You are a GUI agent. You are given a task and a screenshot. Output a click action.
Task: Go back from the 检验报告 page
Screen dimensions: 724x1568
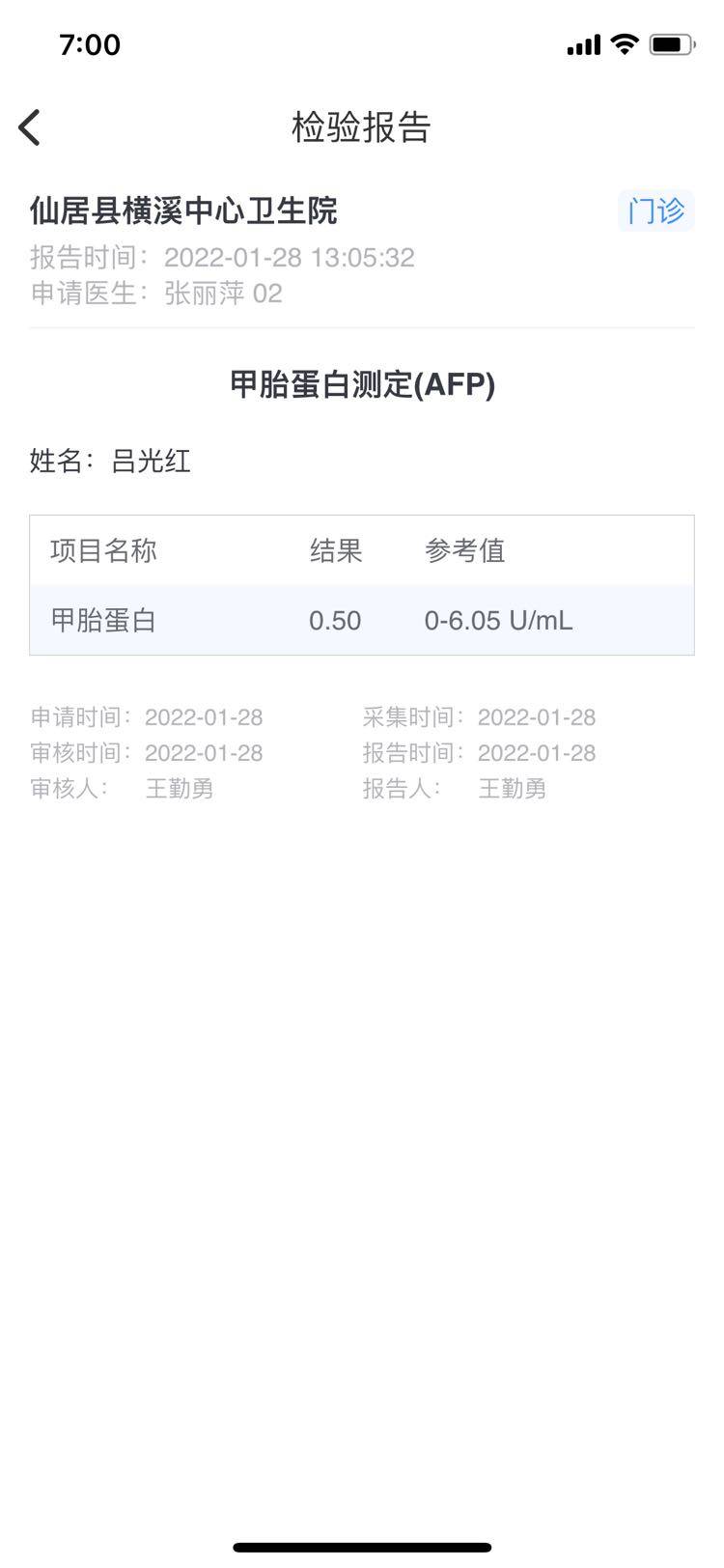[x=31, y=127]
